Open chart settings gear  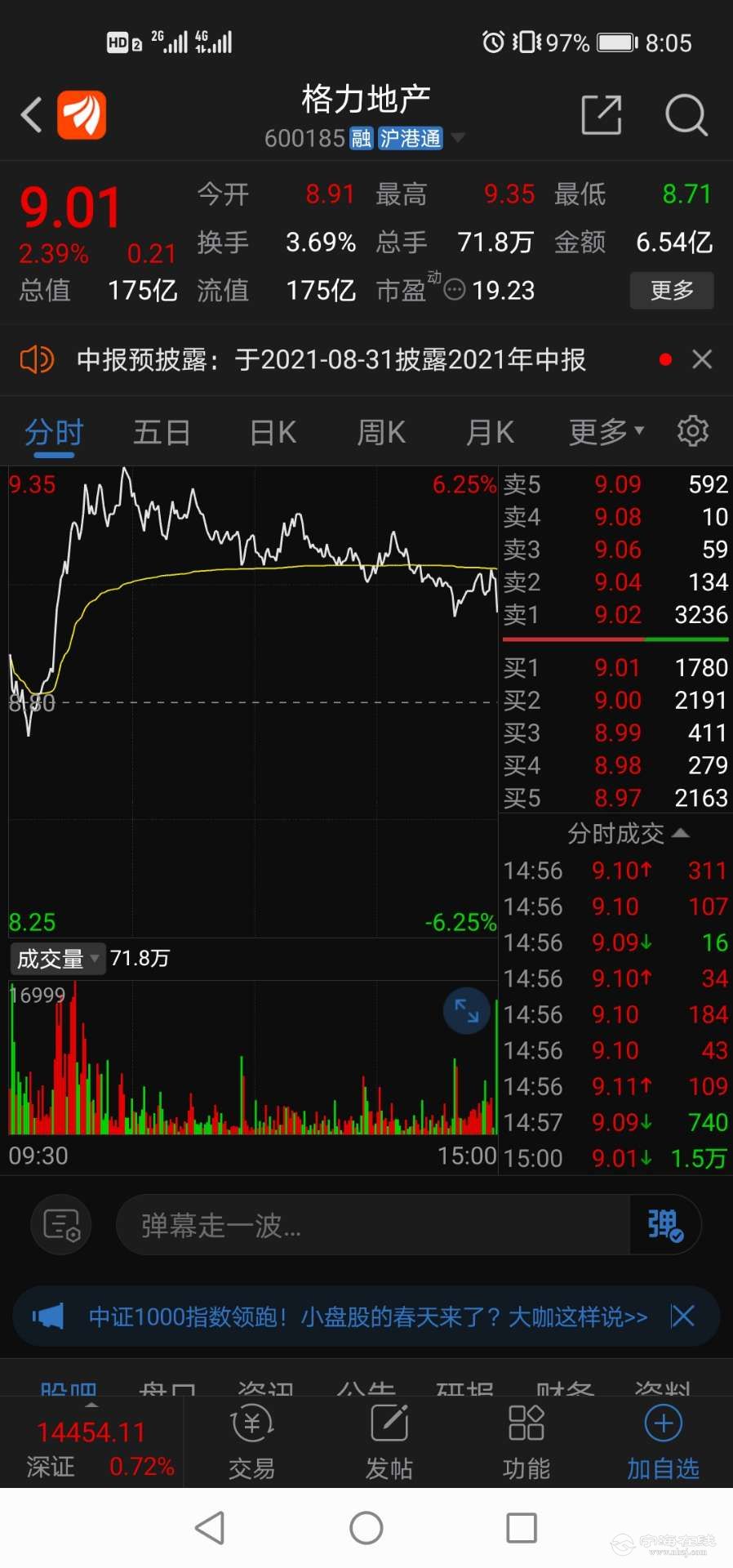pos(692,430)
